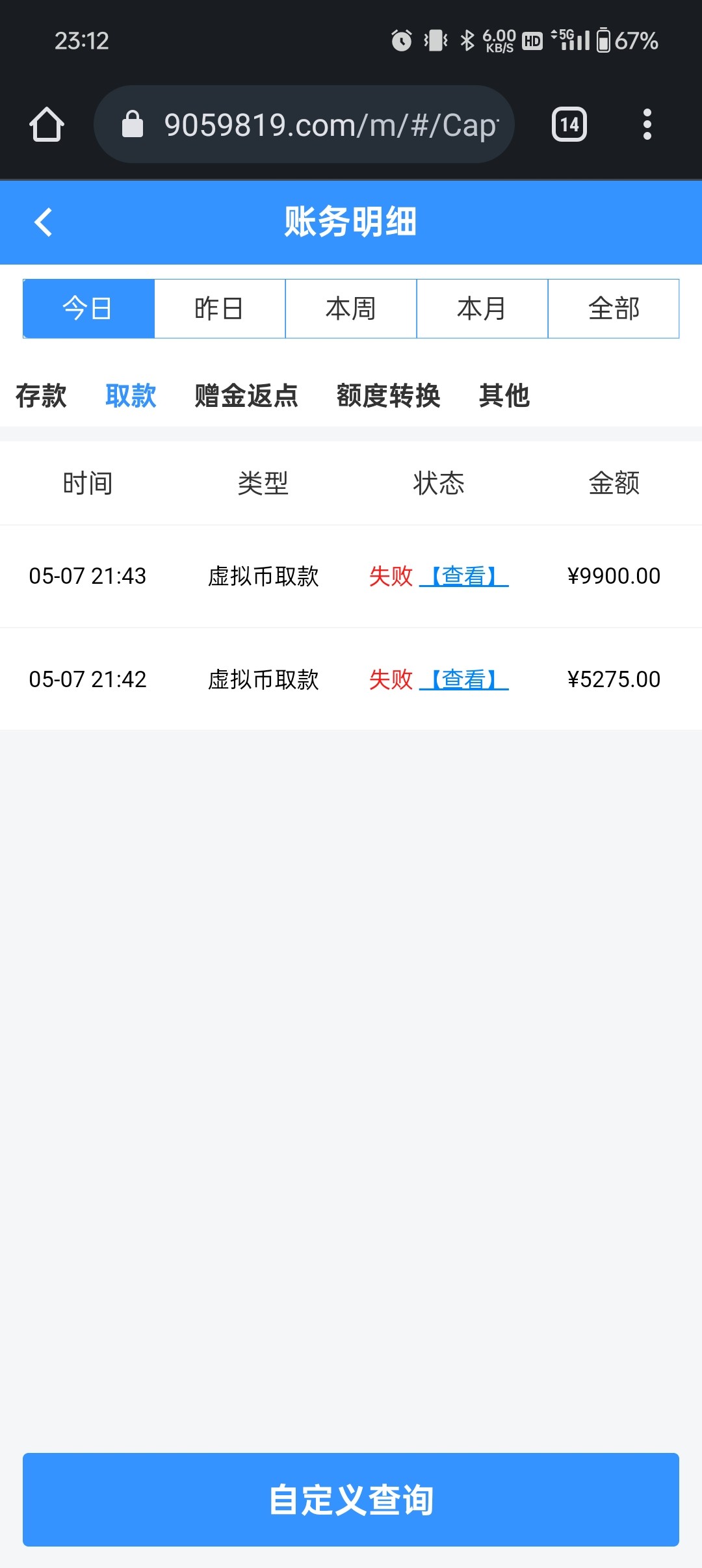Enable the 全部 records filter
Viewport: 702px width, 1568px height.
613,309
